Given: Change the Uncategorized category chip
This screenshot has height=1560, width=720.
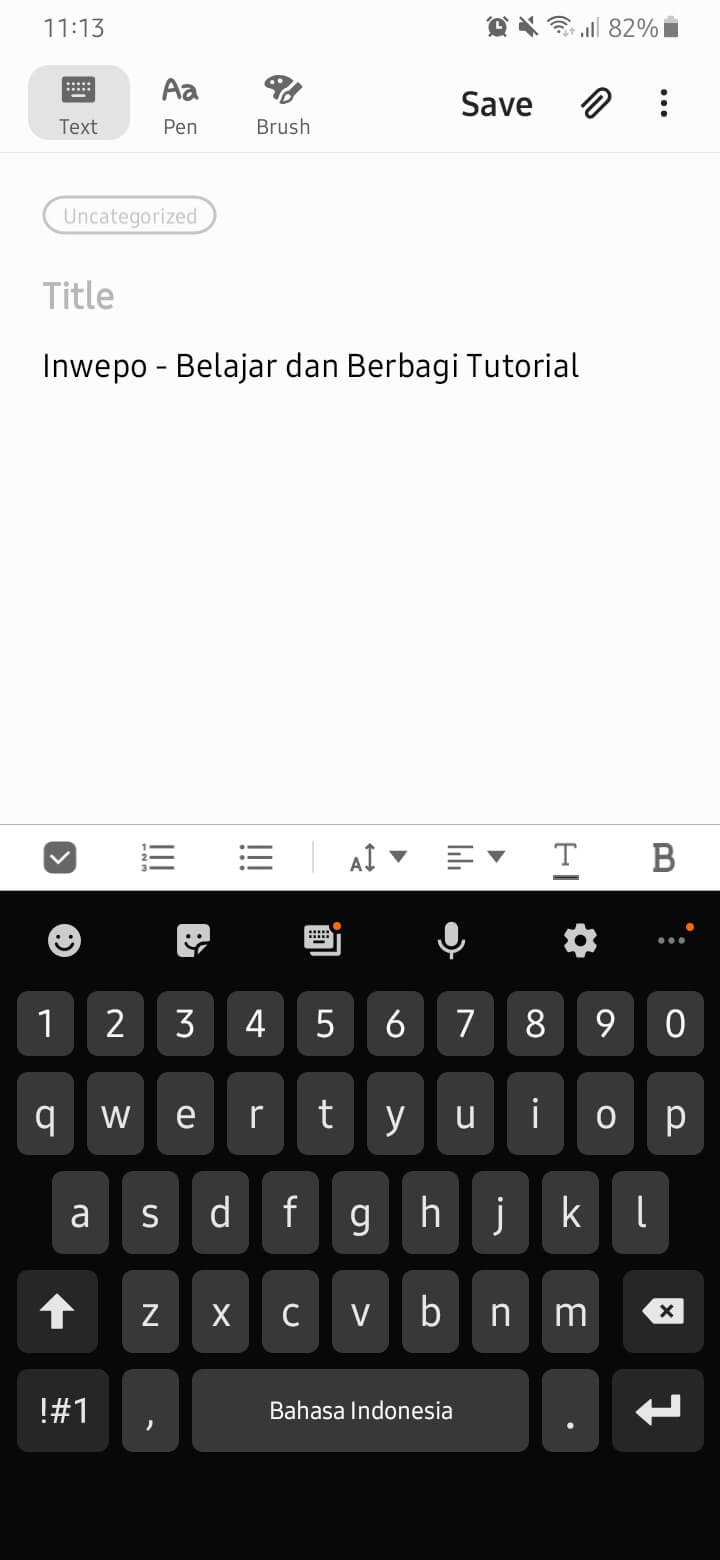Looking at the screenshot, I should tap(130, 216).
